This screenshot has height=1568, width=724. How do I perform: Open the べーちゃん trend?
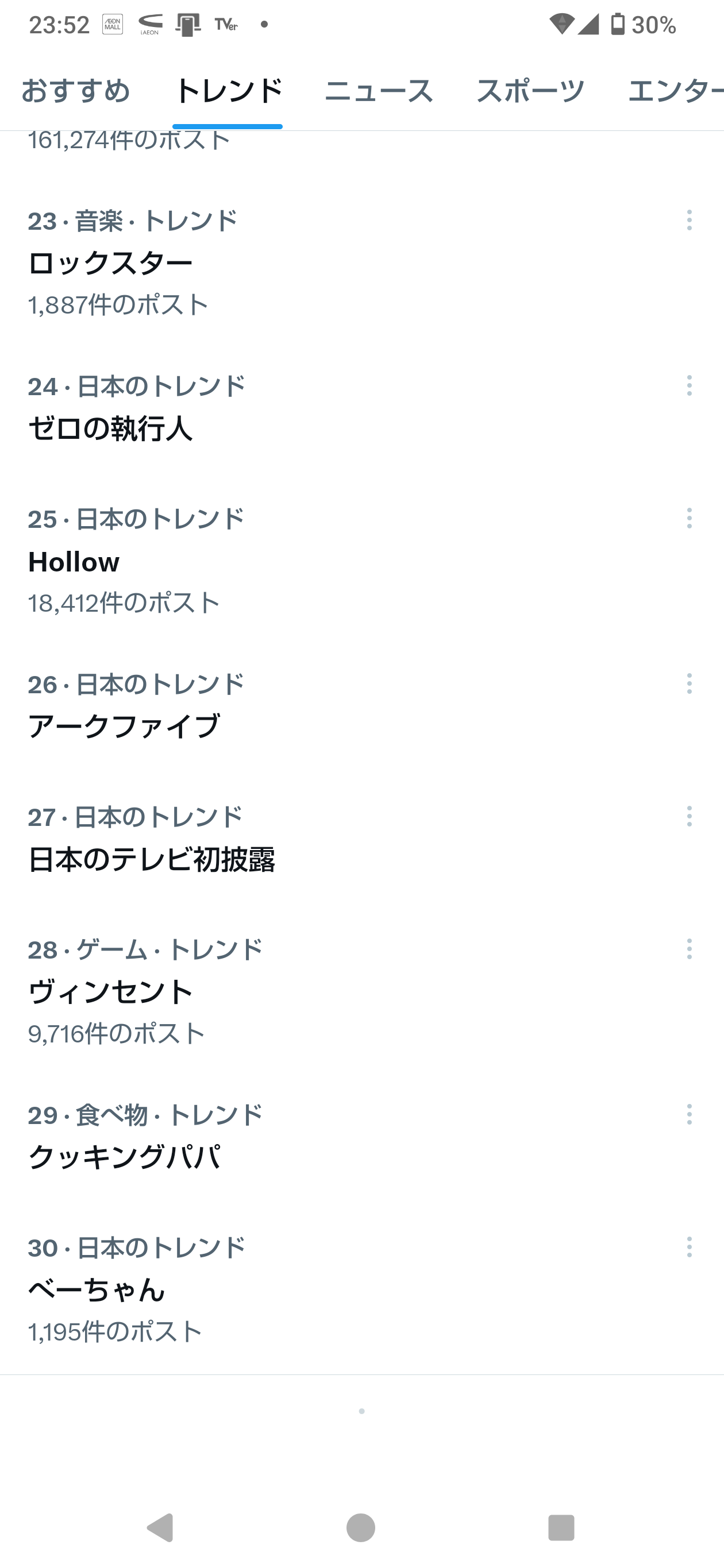point(96,1291)
